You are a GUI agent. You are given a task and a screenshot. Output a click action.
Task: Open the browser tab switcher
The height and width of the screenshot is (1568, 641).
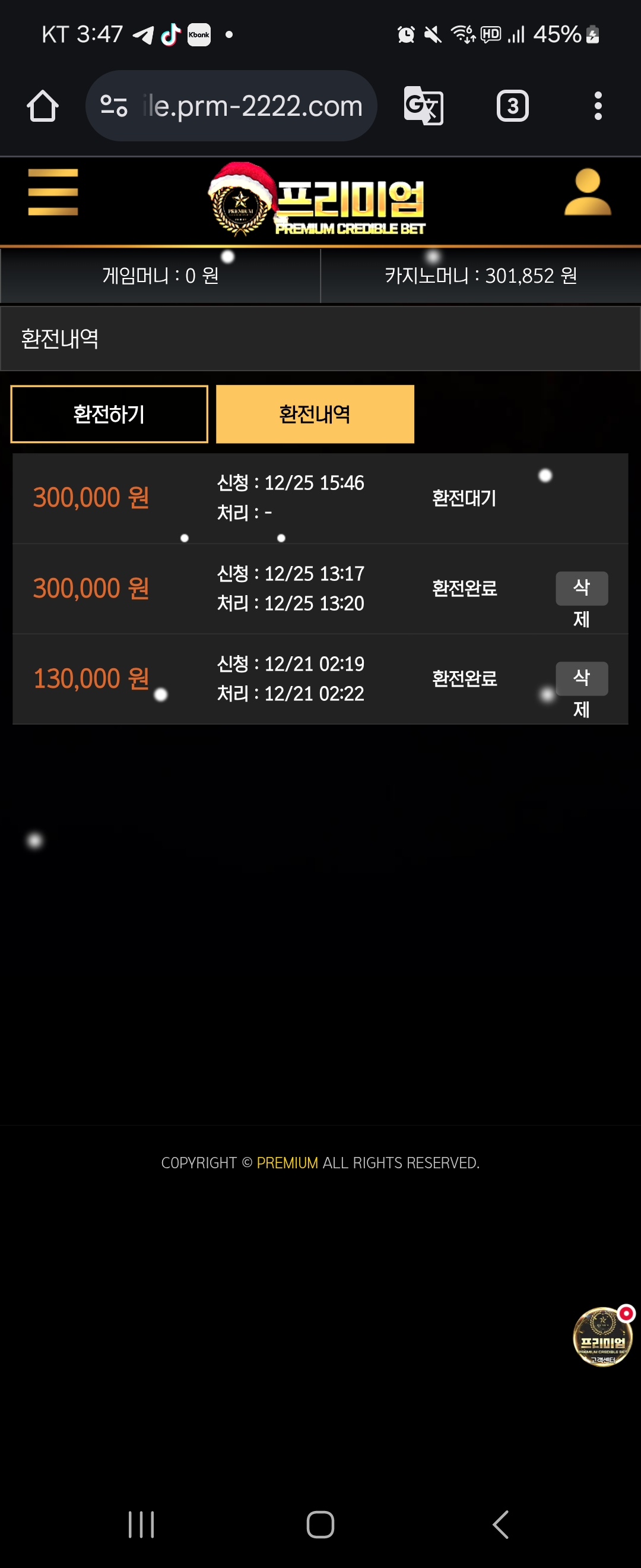[512, 106]
